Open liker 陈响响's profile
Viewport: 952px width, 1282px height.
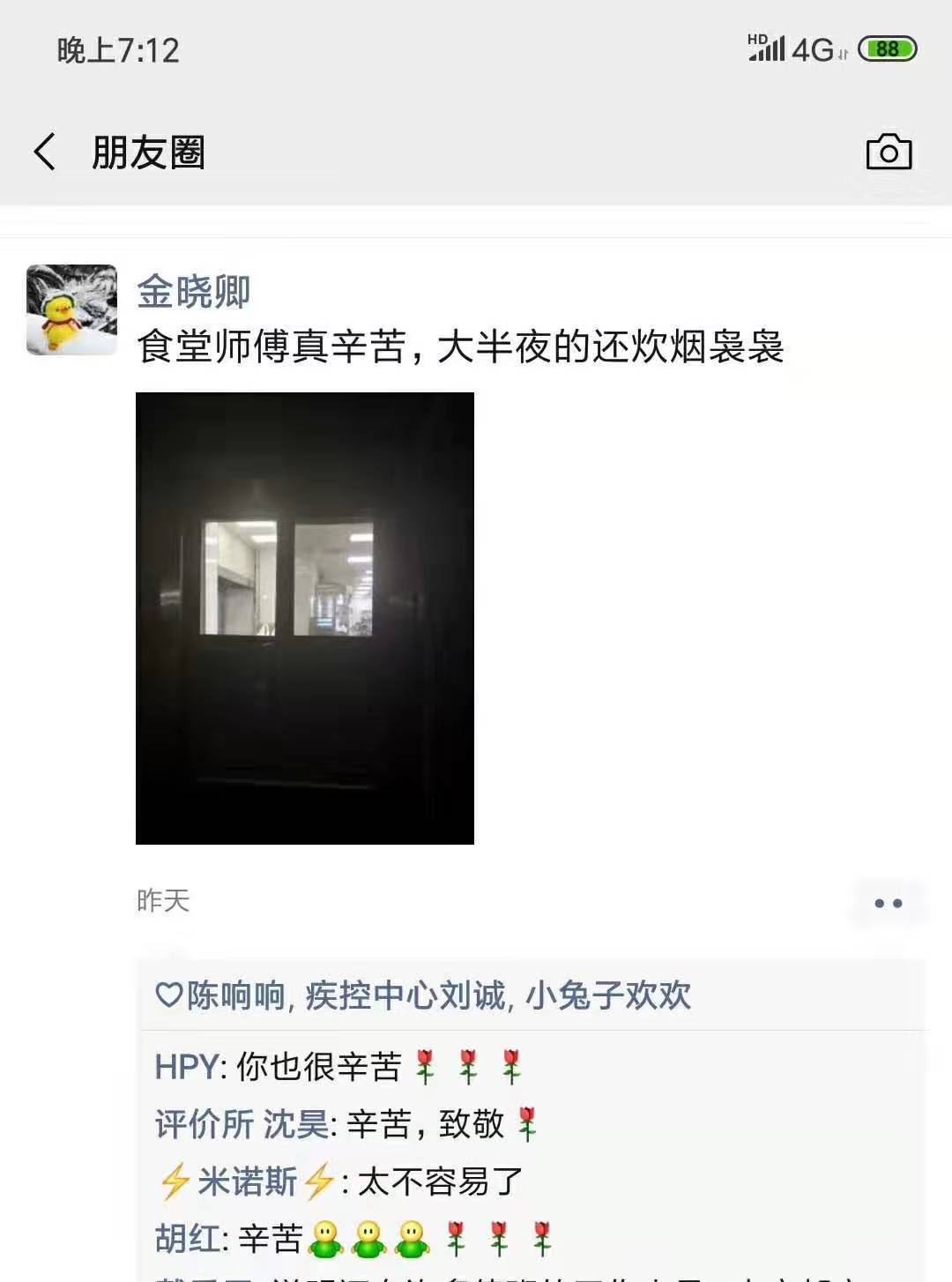click(x=235, y=995)
